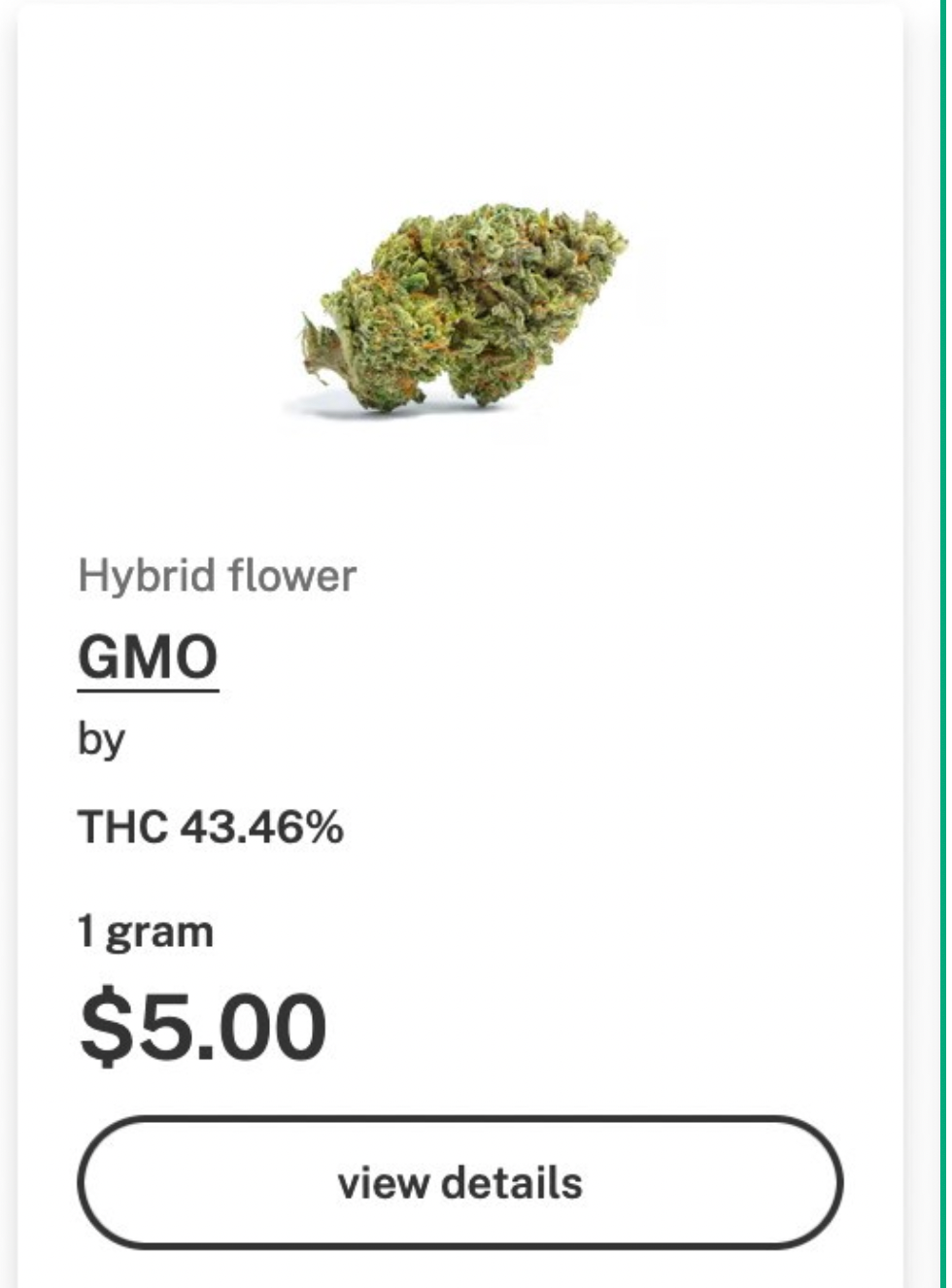
Task: Open the GMO flower product image
Action: [x=464, y=308]
